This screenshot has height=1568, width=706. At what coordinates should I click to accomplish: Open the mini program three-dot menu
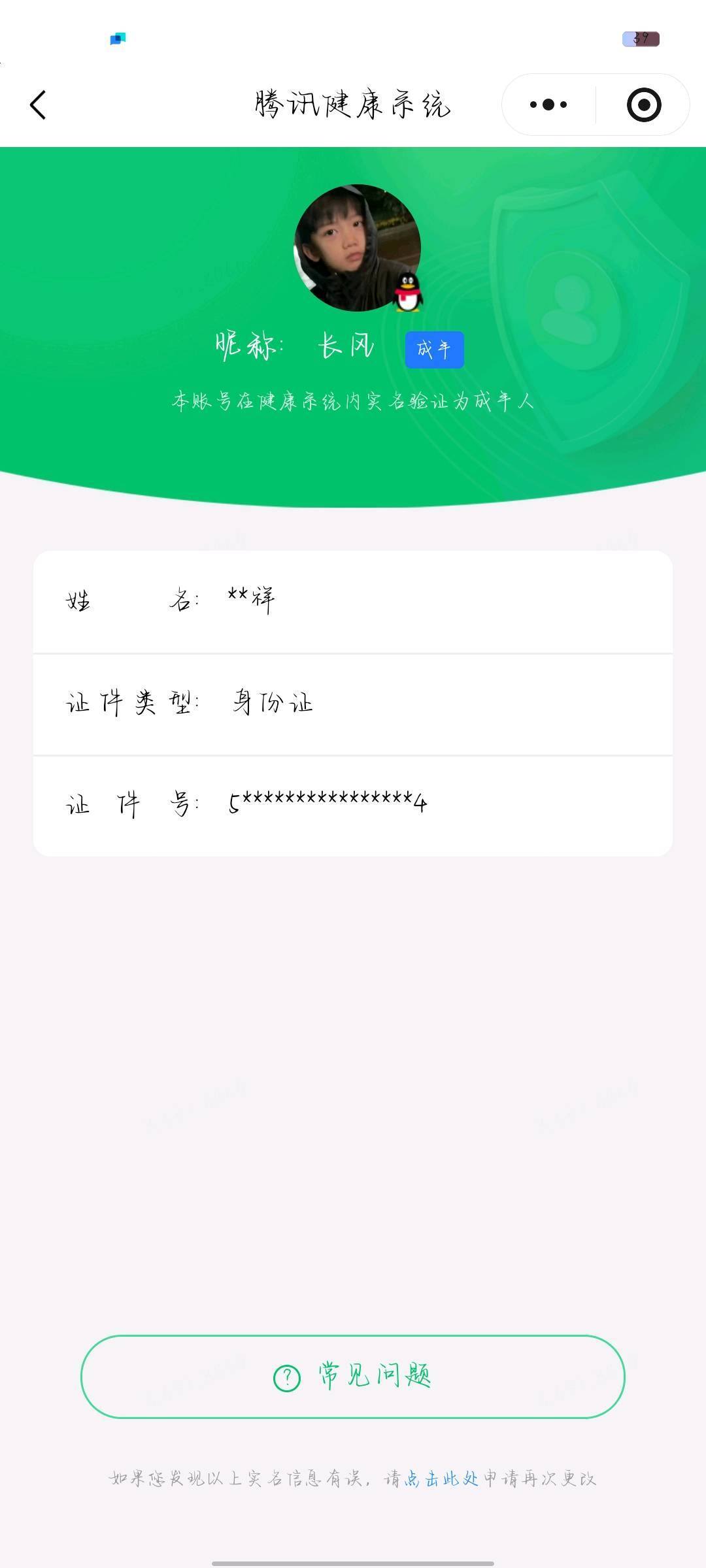(x=548, y=105)
